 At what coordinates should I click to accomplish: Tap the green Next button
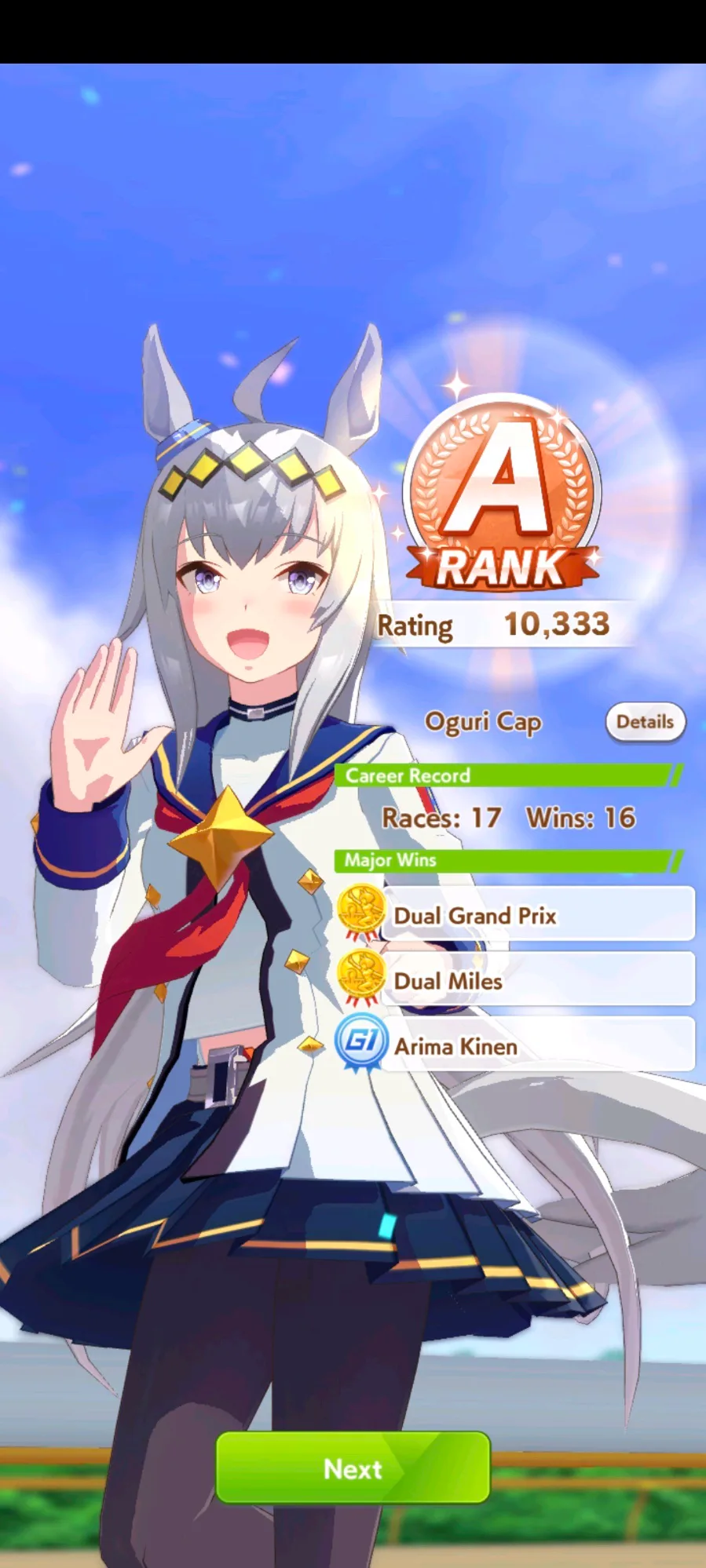tap(353, 1468)
